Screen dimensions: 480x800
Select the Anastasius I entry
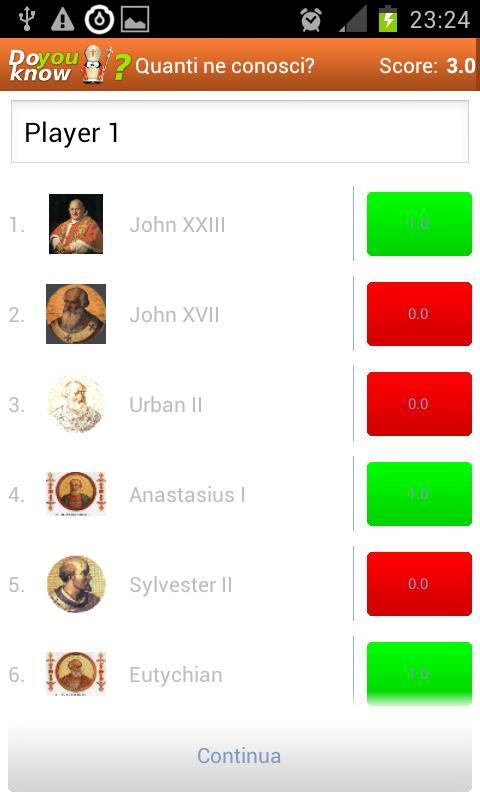pyautogui.click(x=240, y=494)
